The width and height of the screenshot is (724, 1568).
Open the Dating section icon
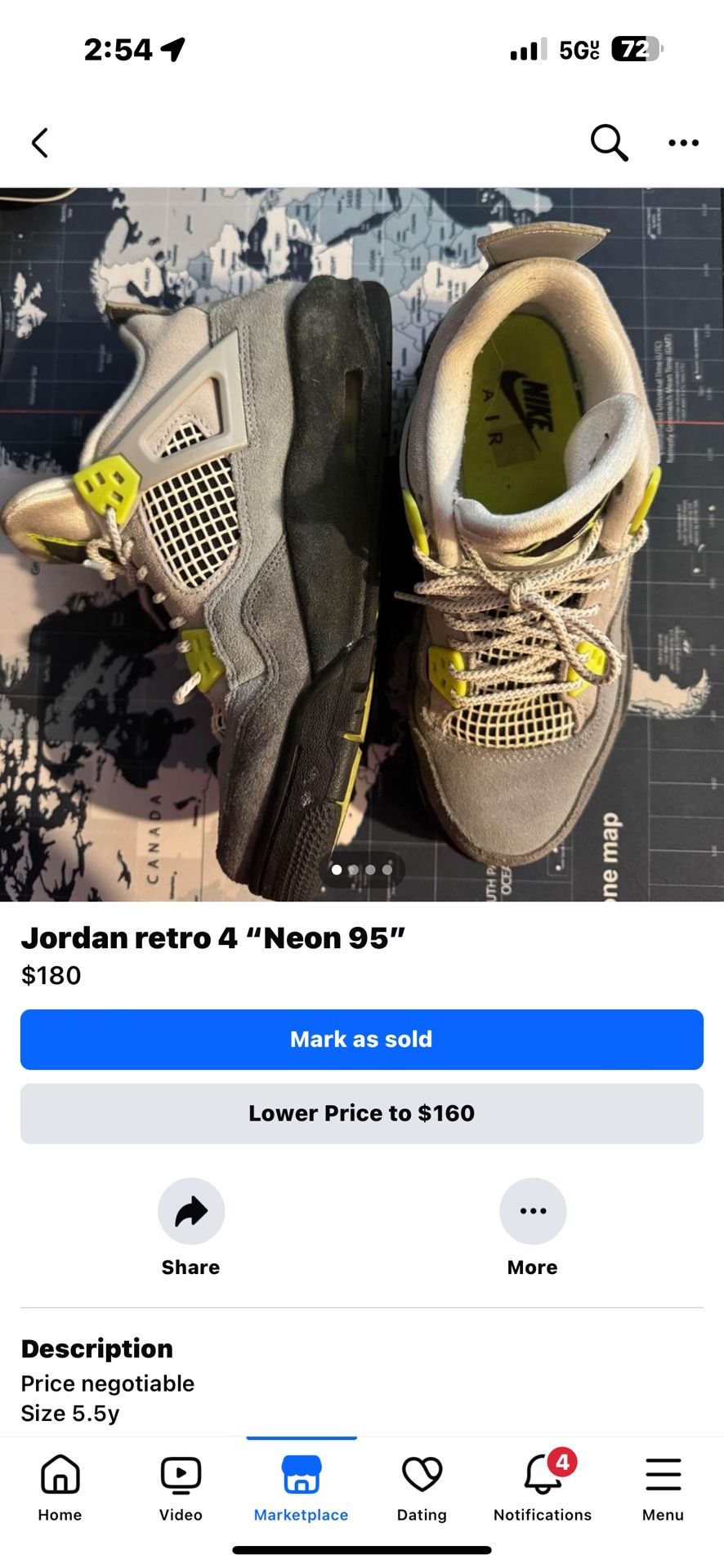[x=421, y=1478]
